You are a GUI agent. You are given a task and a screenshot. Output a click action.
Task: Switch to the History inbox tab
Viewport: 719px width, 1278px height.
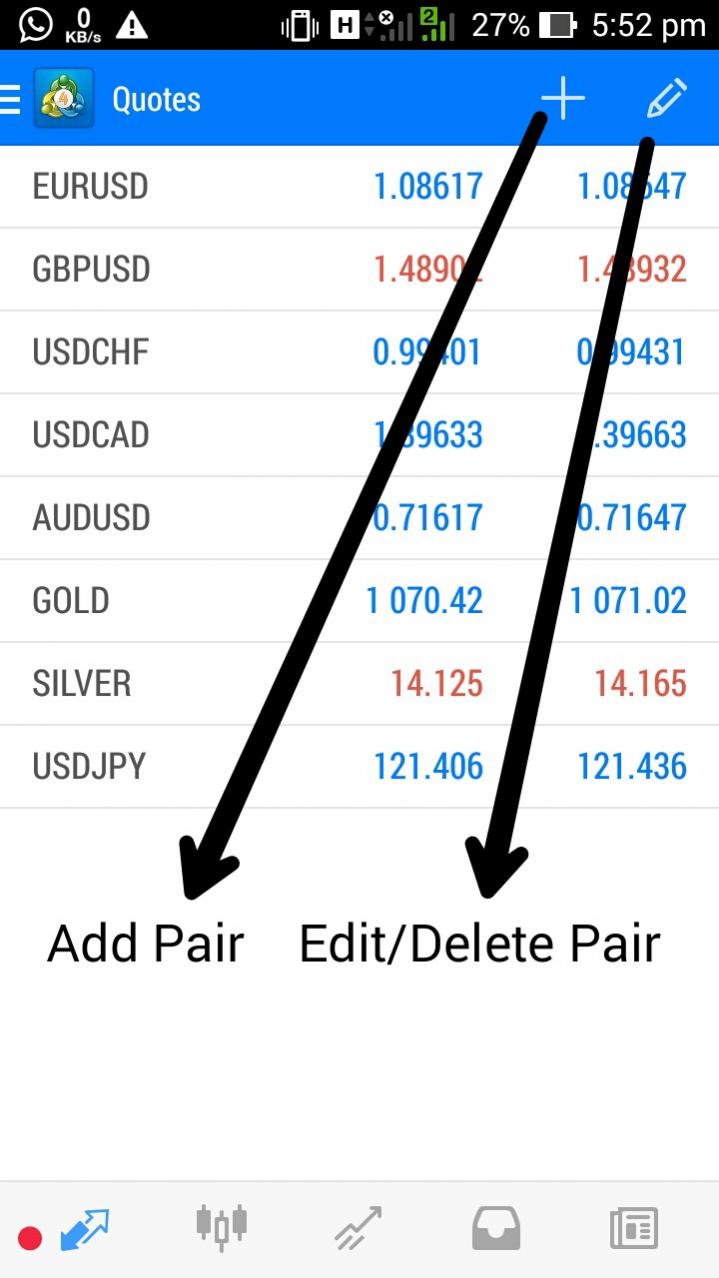496,1228
